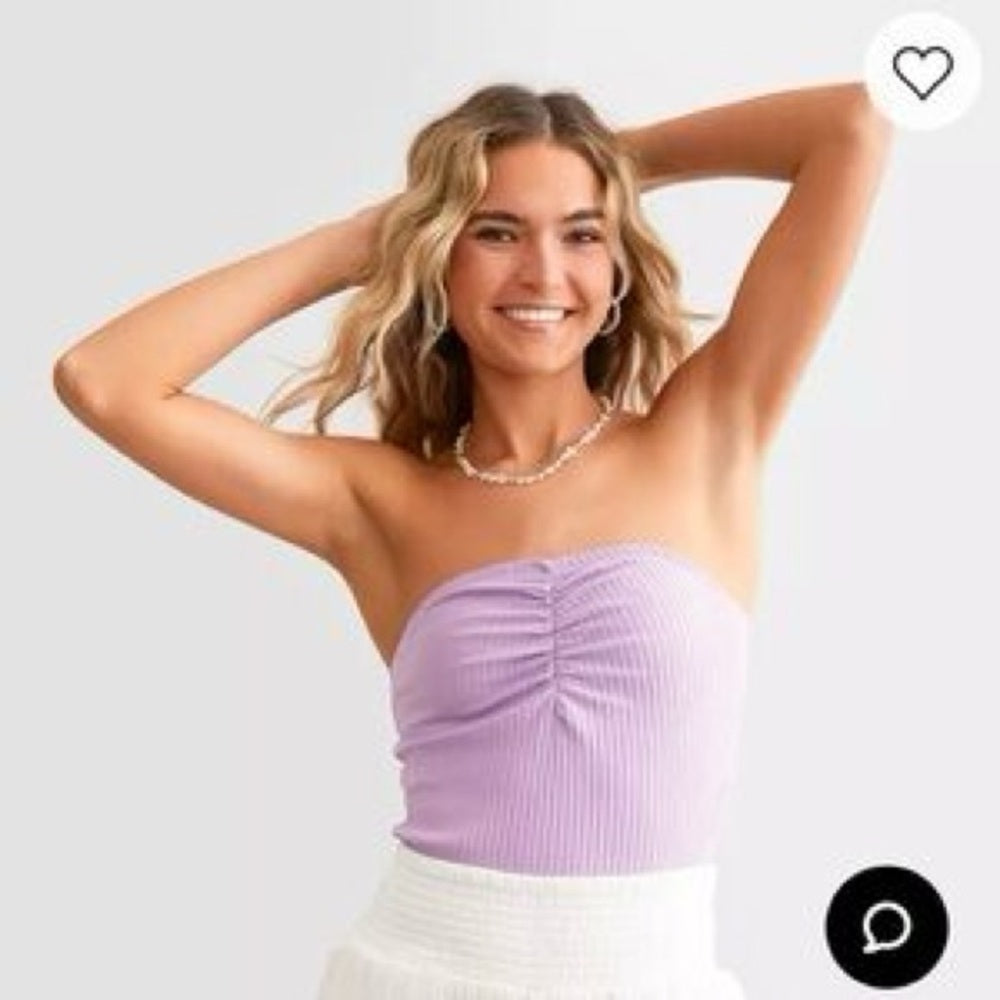Screen dimensions: 1000x1000
Task: Open the chat support bubble
Action: (x=886, y=927)
